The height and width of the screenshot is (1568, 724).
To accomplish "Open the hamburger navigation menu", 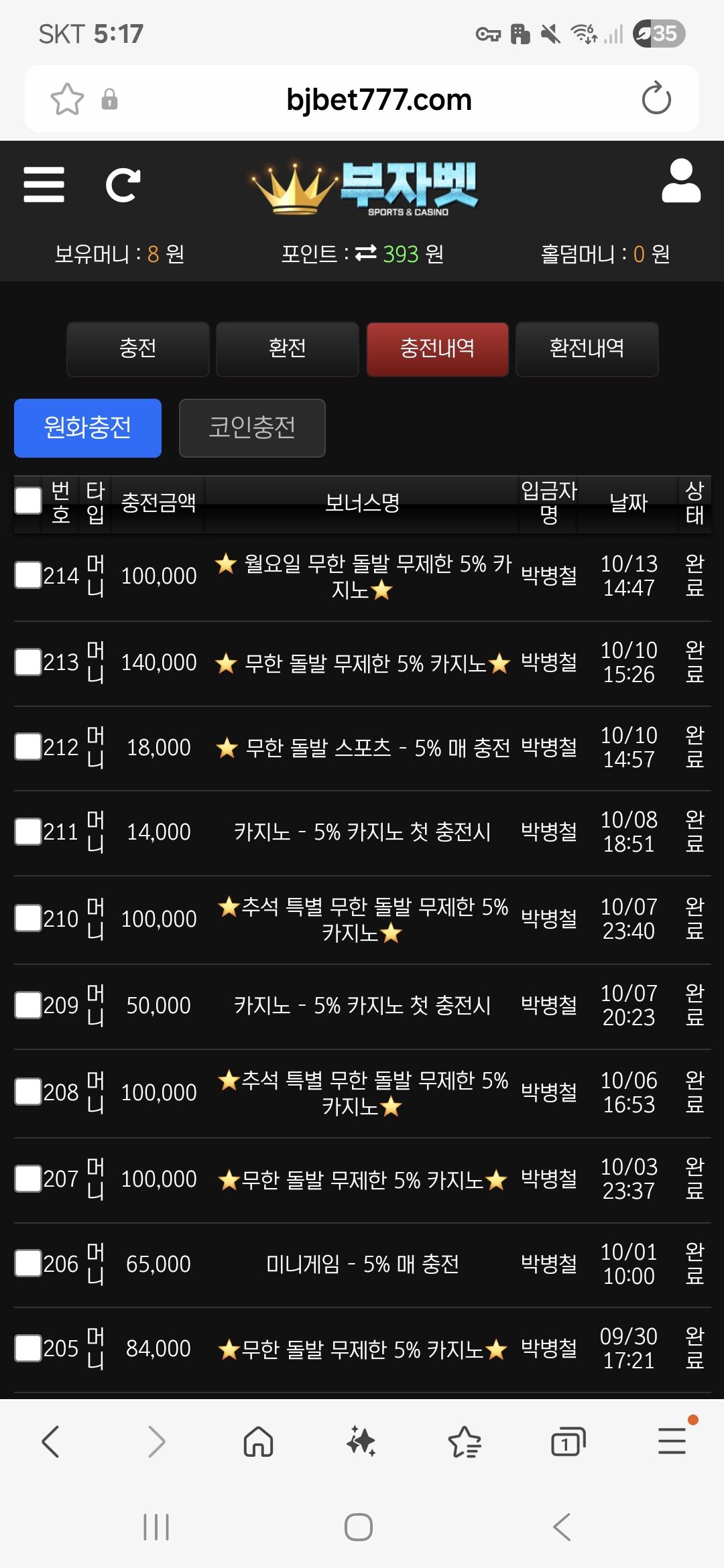I will 44,186.
